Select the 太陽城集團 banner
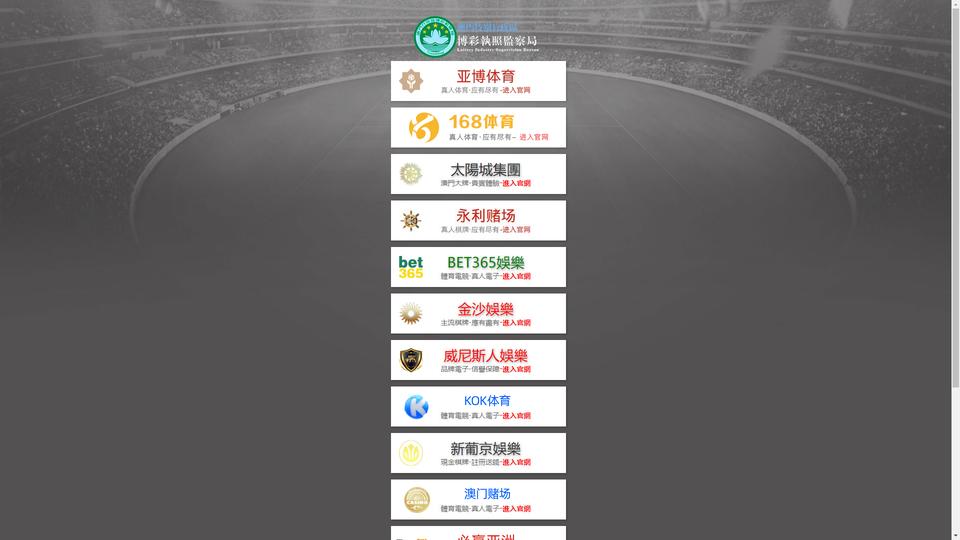The height and width of the screenshot is (540, 960). (478, 174)
